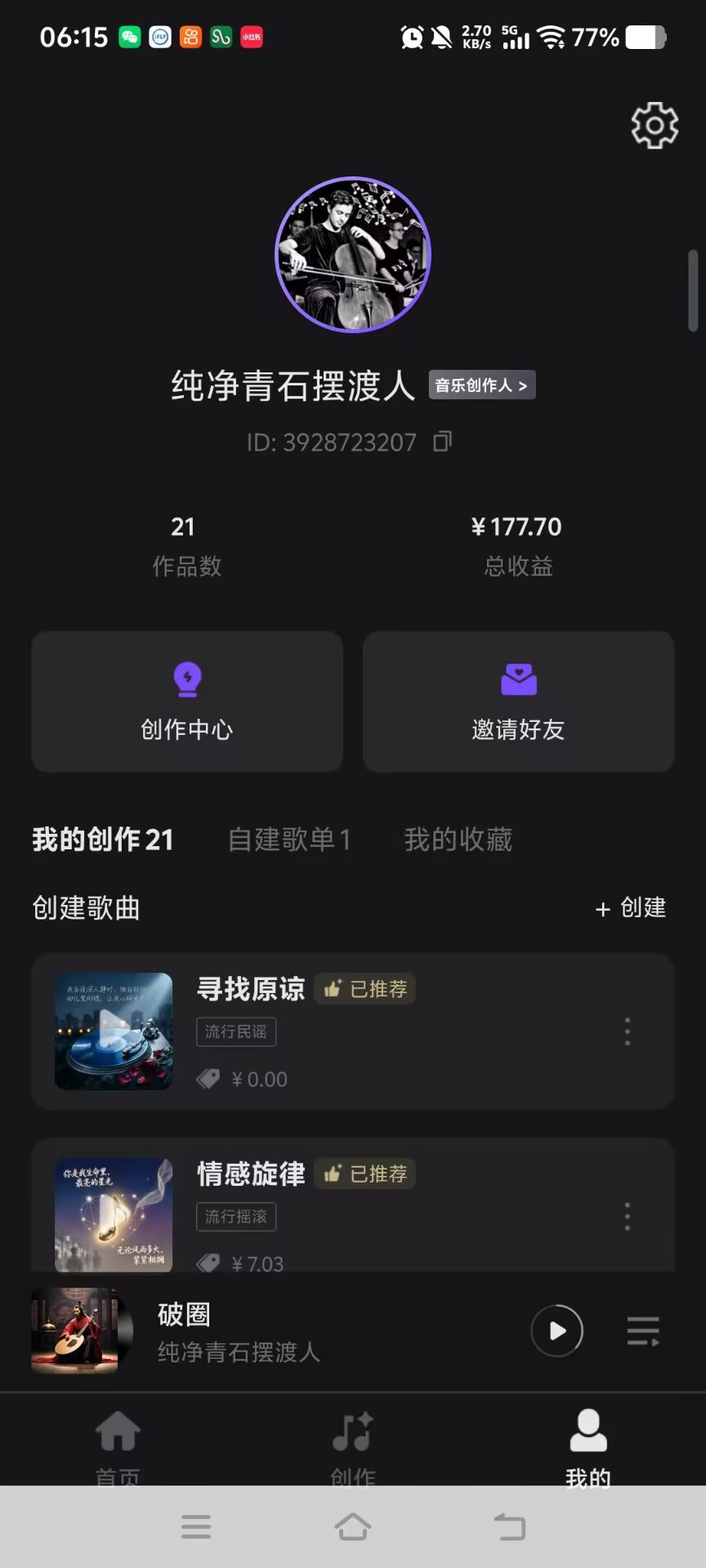Switch to the 创作 tab
This screenshot has height=1568, width=706.
point(353,1445)
